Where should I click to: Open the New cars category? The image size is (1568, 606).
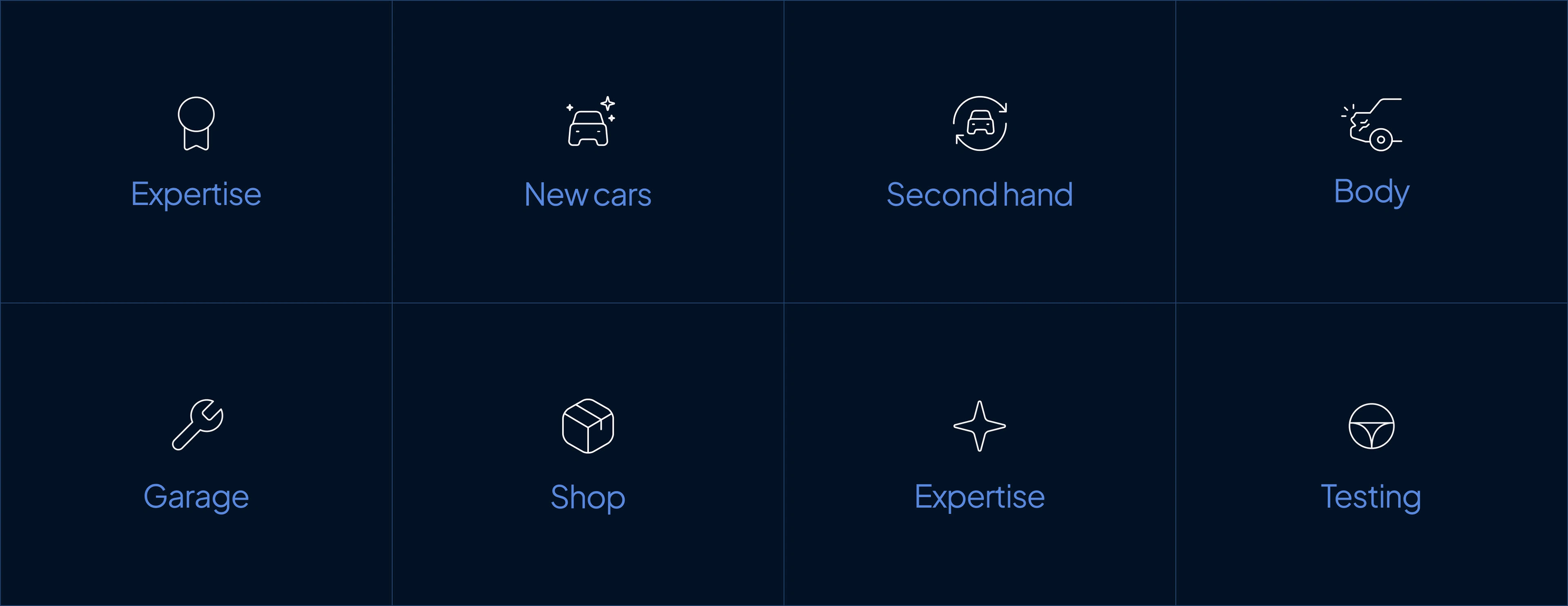coord(588,152)
